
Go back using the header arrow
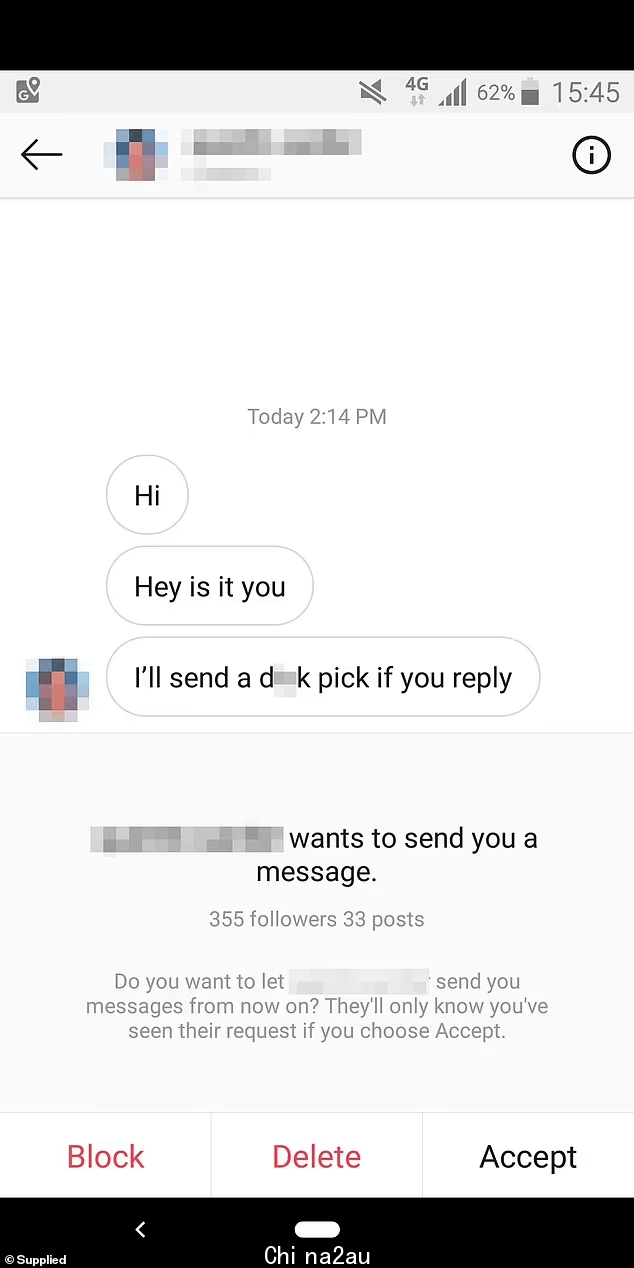tap(41, 154)
